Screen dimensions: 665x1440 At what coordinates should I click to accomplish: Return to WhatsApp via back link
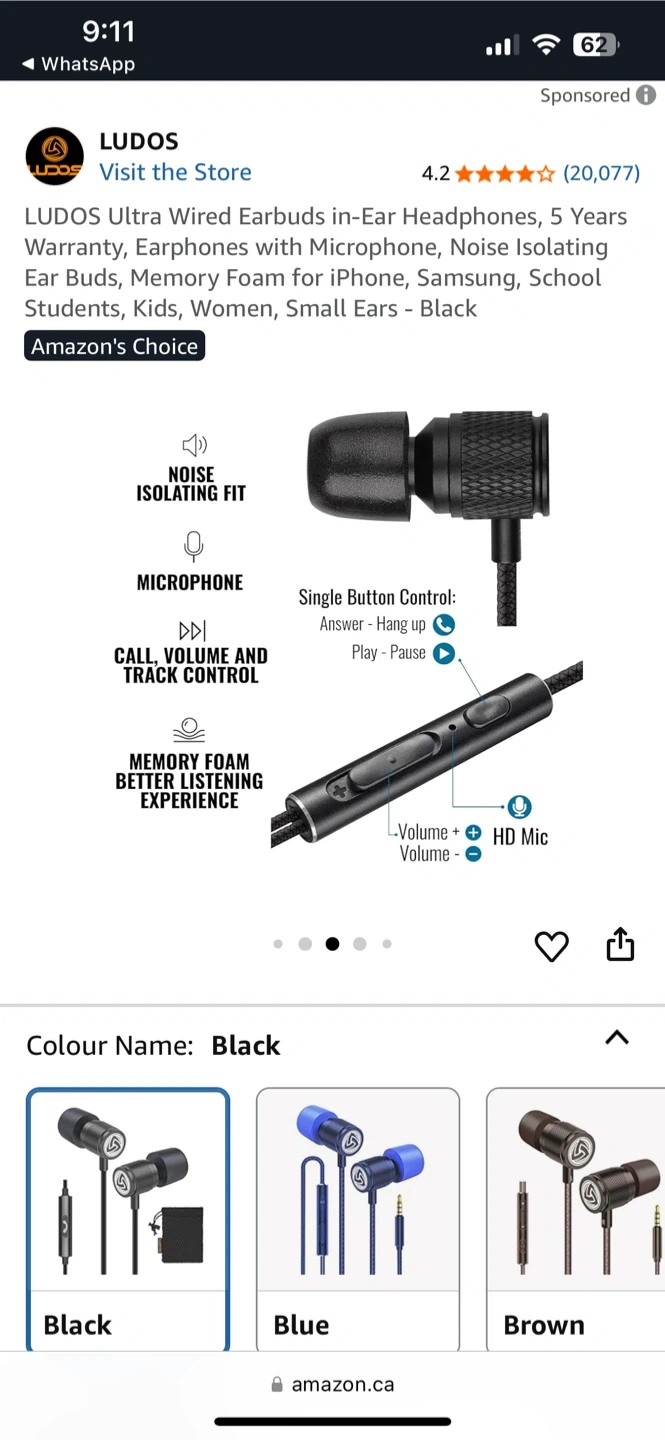tap(78, 64)
